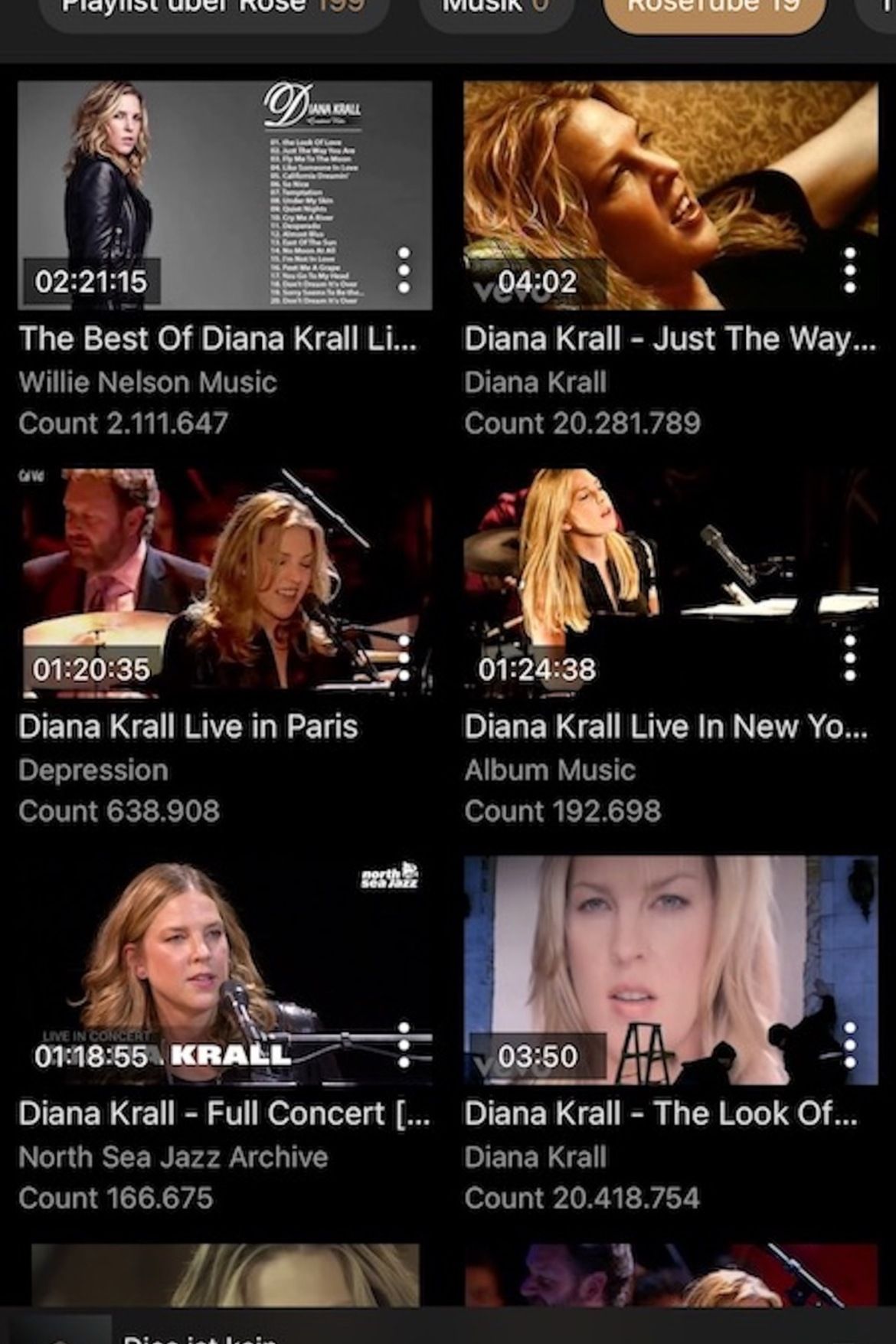Play Diana Krall Live In New York video
896x1344 pixels.
point(670,583)
